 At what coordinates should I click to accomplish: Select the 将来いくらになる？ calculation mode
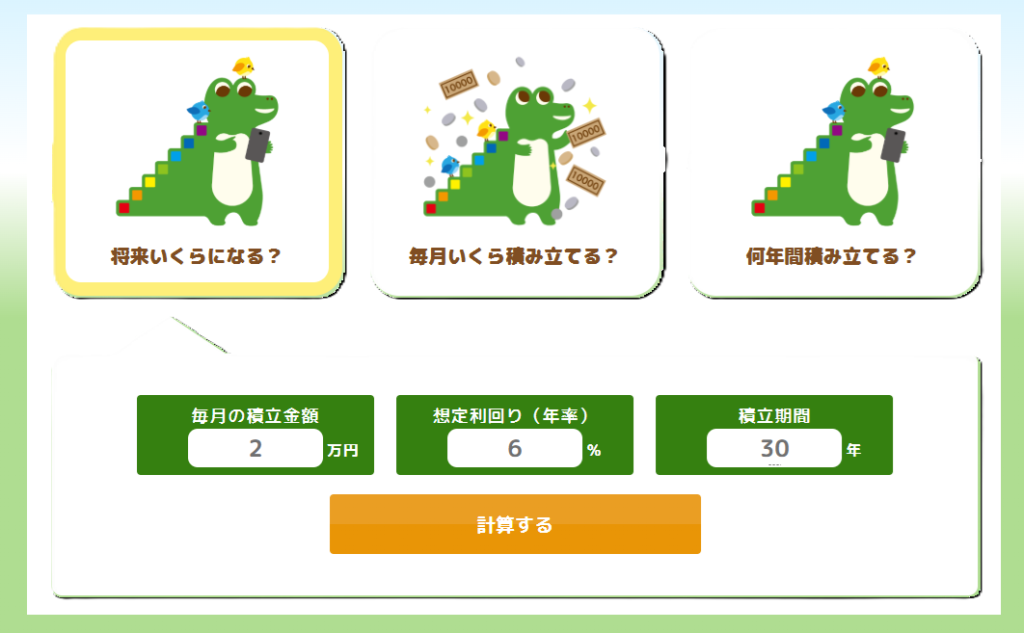pyautogui.click(x=197, y=163)
